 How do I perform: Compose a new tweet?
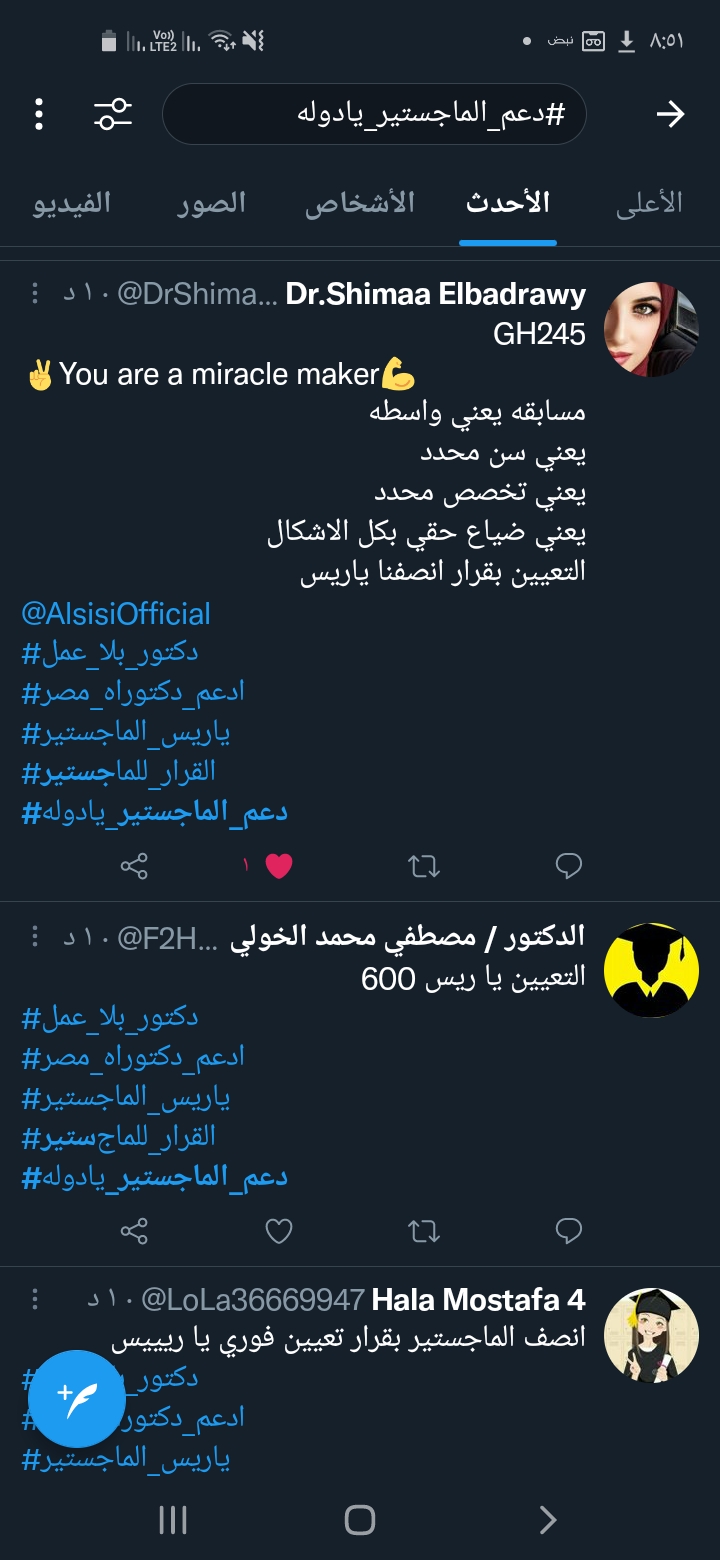coord(77,1399)
